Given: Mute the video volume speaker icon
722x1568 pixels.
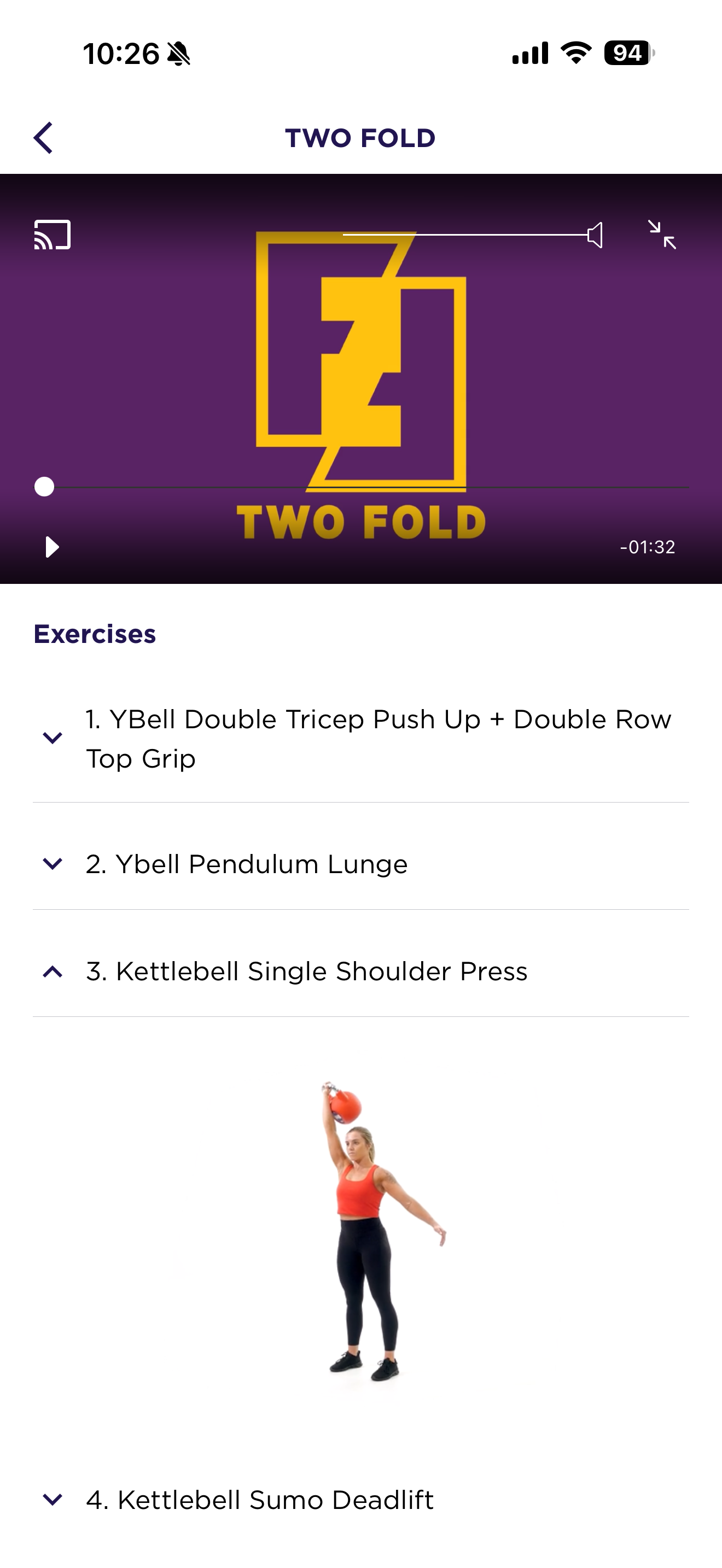Looking at the screenshot, I should 595,235.
